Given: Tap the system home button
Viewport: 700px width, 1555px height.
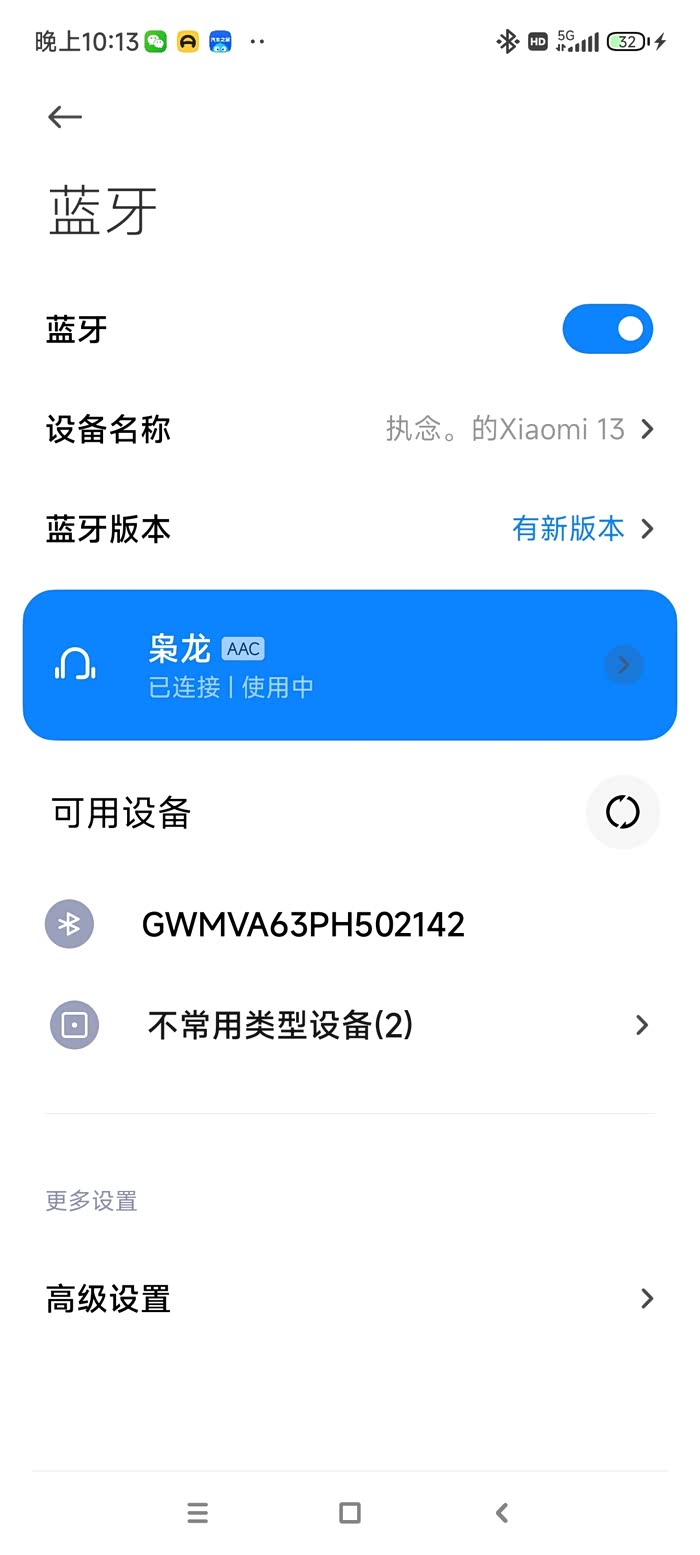Looking at the screenshot, I should (349, 1513).
